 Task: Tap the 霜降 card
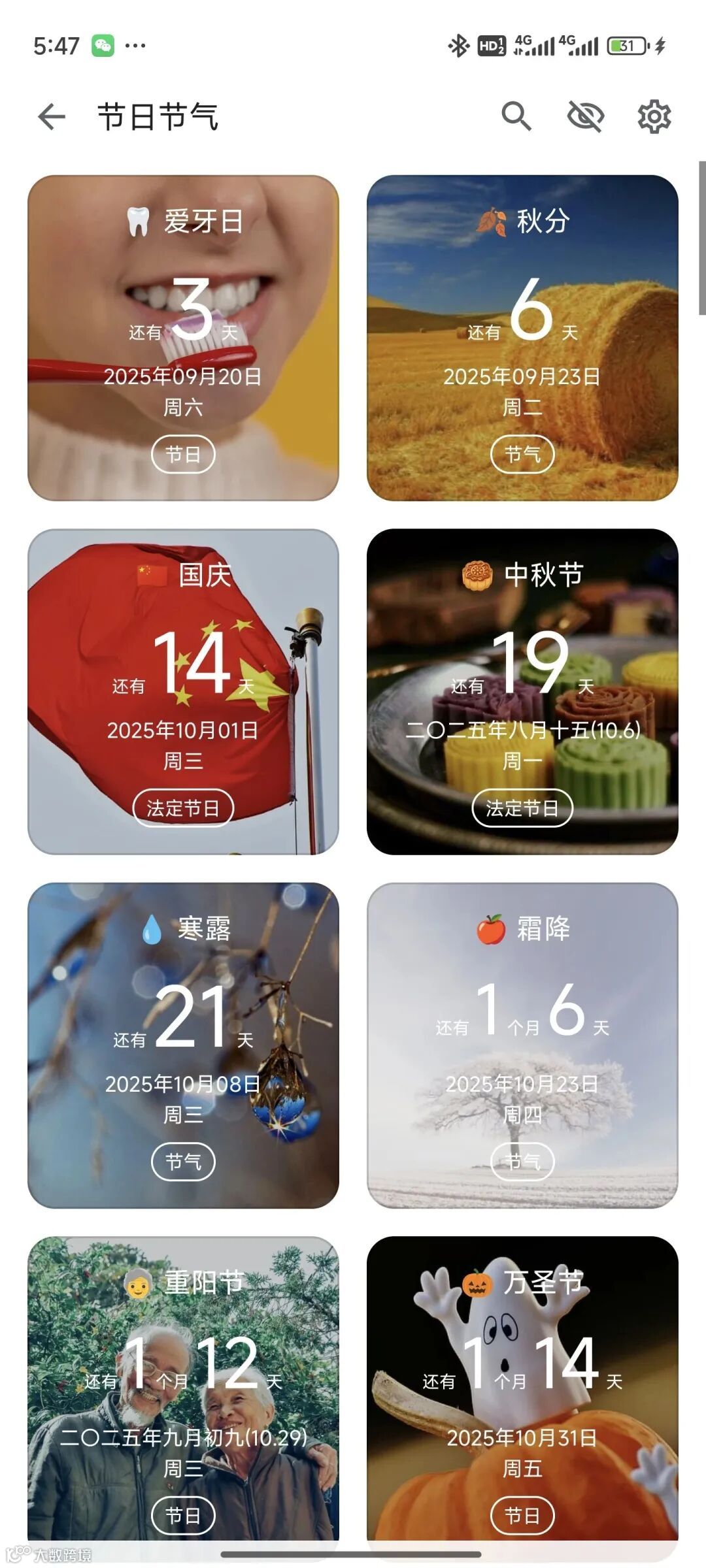[522, 1045]
